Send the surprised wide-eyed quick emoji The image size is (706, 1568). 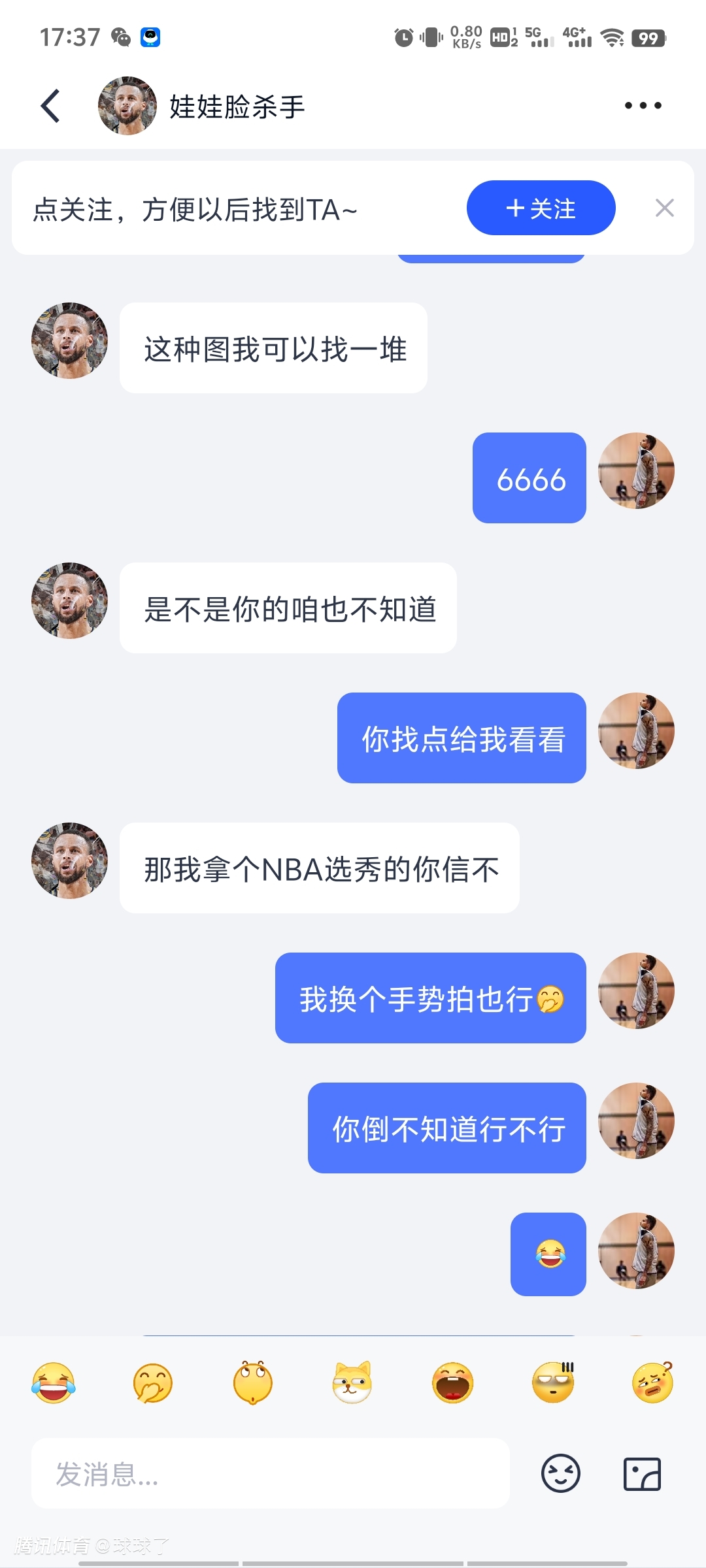(253, 1382)
